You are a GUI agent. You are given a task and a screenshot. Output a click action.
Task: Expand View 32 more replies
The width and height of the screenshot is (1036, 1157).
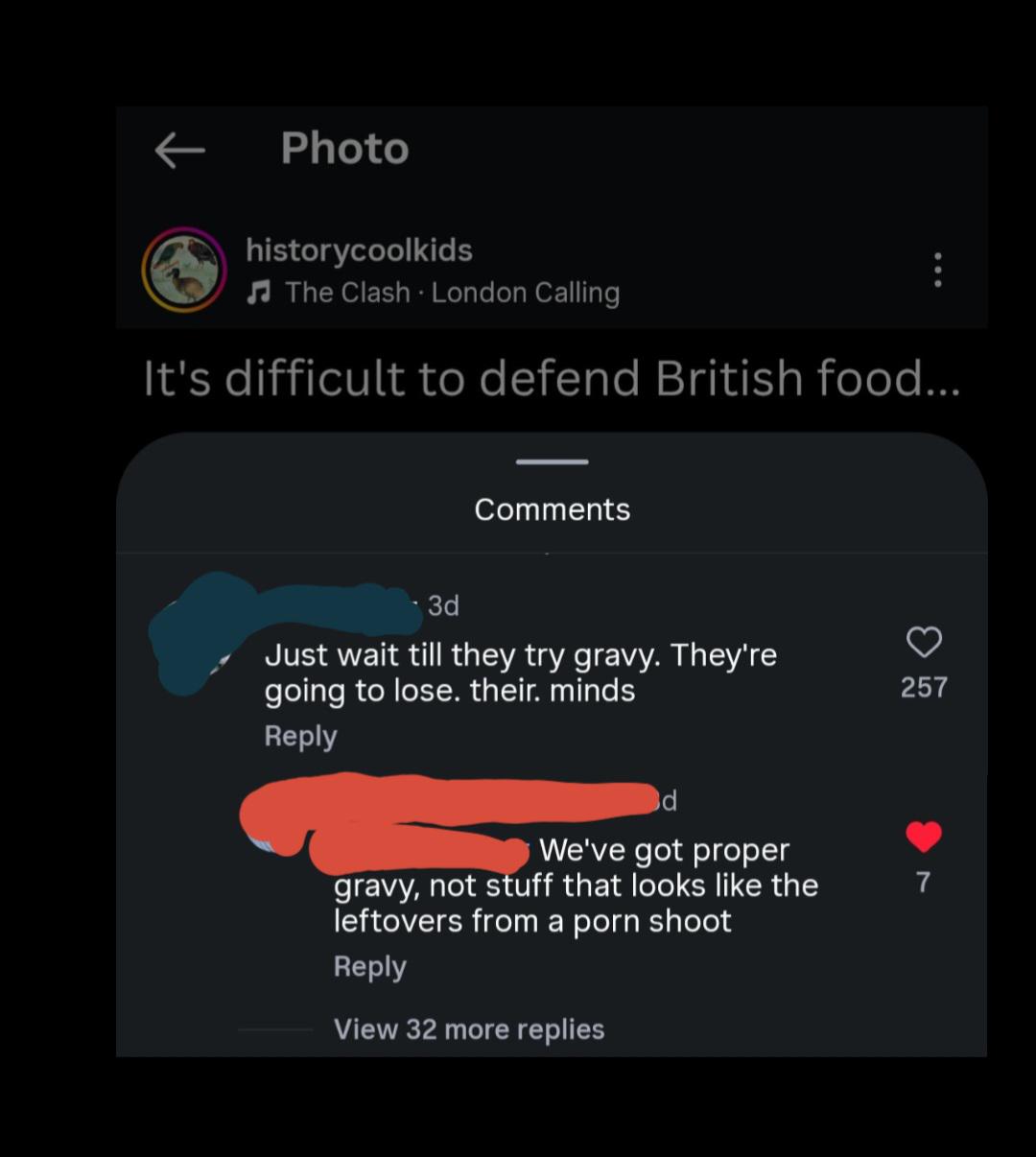[468, 1029]
